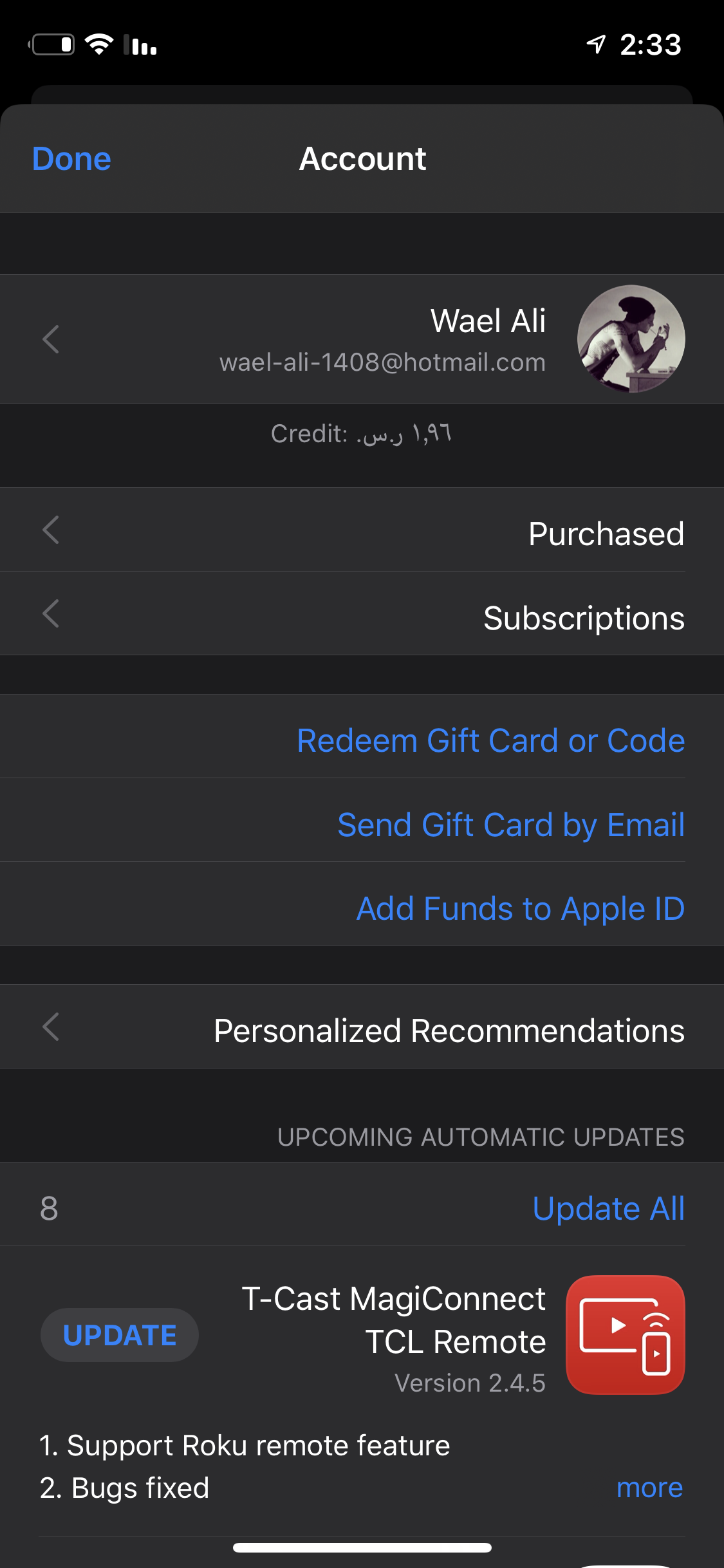Image resolution: width=724 pixels, height=1568 pixels.
Task: Tap Add Funds to Apple ID
Action: point(521,908)
